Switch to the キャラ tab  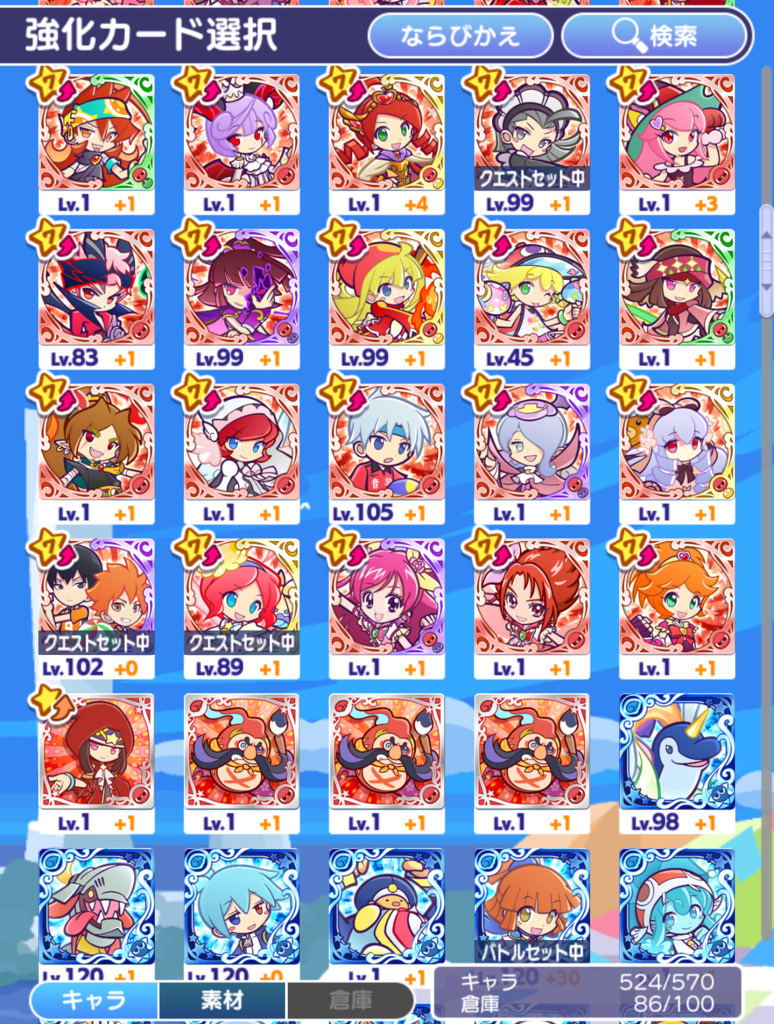point(94,999)
